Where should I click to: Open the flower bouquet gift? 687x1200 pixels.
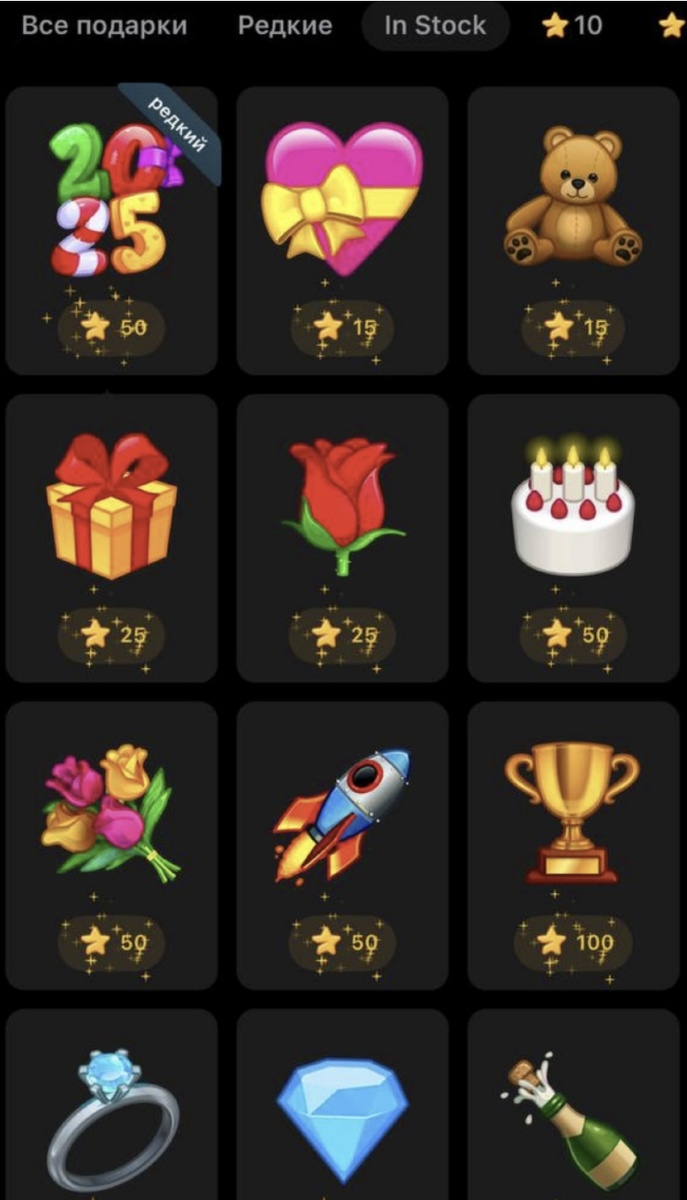(111, 846)
